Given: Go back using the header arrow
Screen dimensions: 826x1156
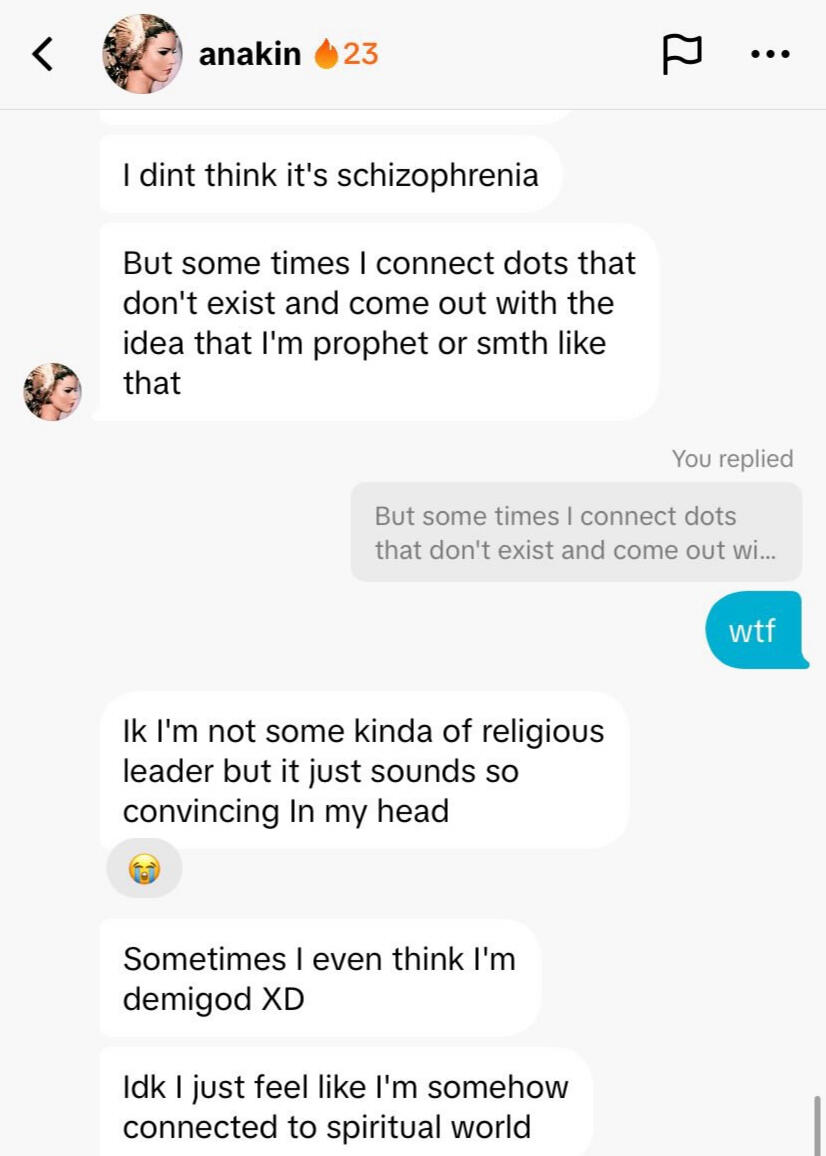Looking at the screenshot, I should click(x=42, y=54).
